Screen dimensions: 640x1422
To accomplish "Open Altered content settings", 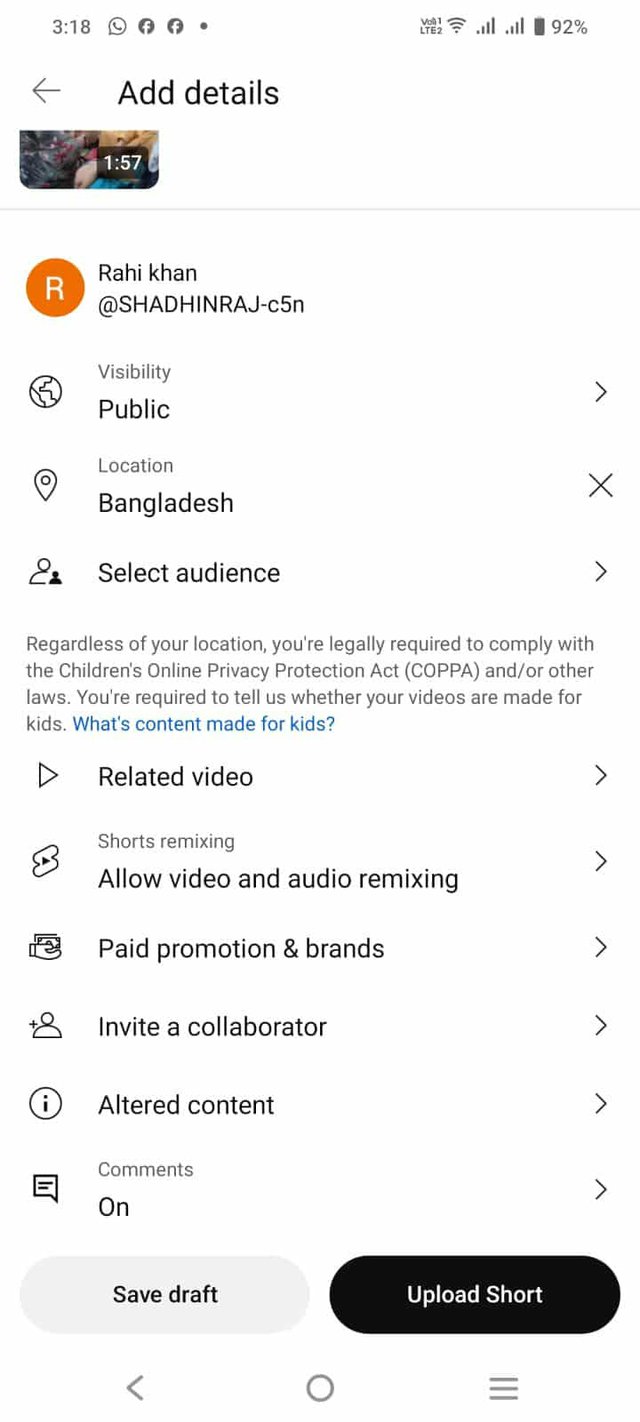I will point(320,1104).
